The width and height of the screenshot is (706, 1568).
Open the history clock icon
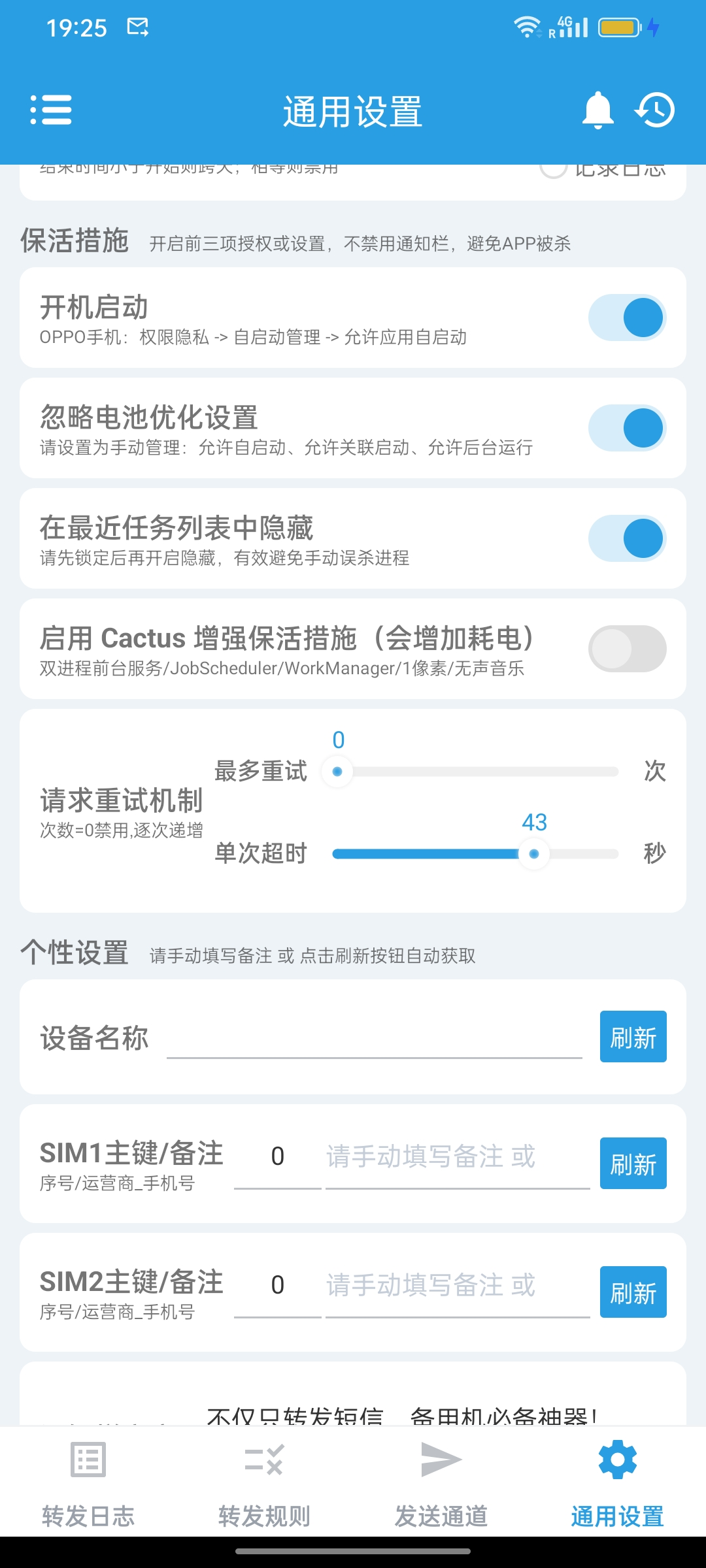pos(654,110)
